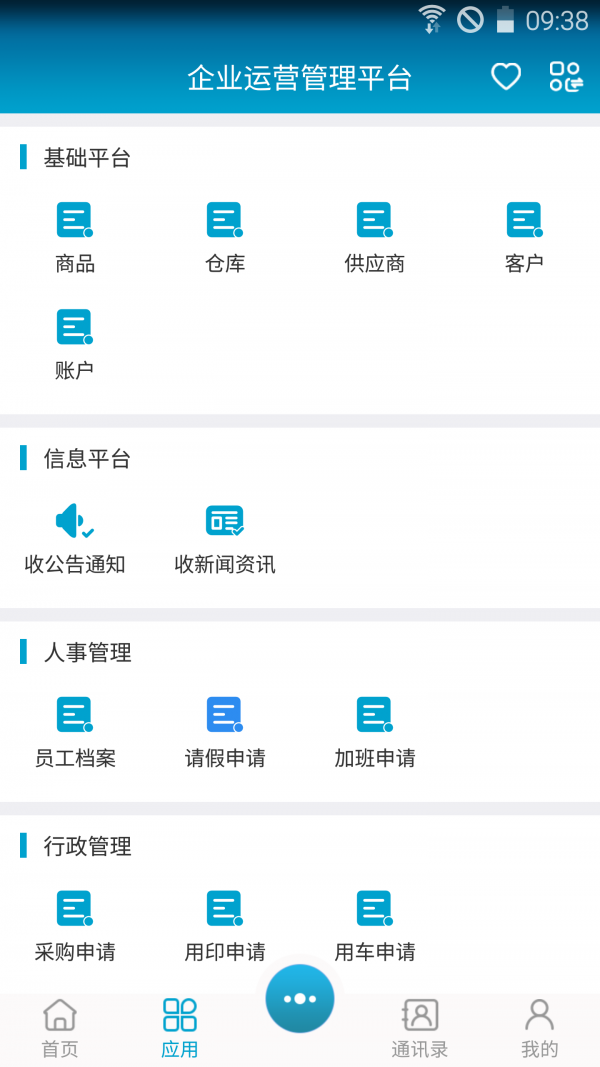Tap the app layout switch icon
This screenshot has width=600, height=1067.
(x=566, y=77)
